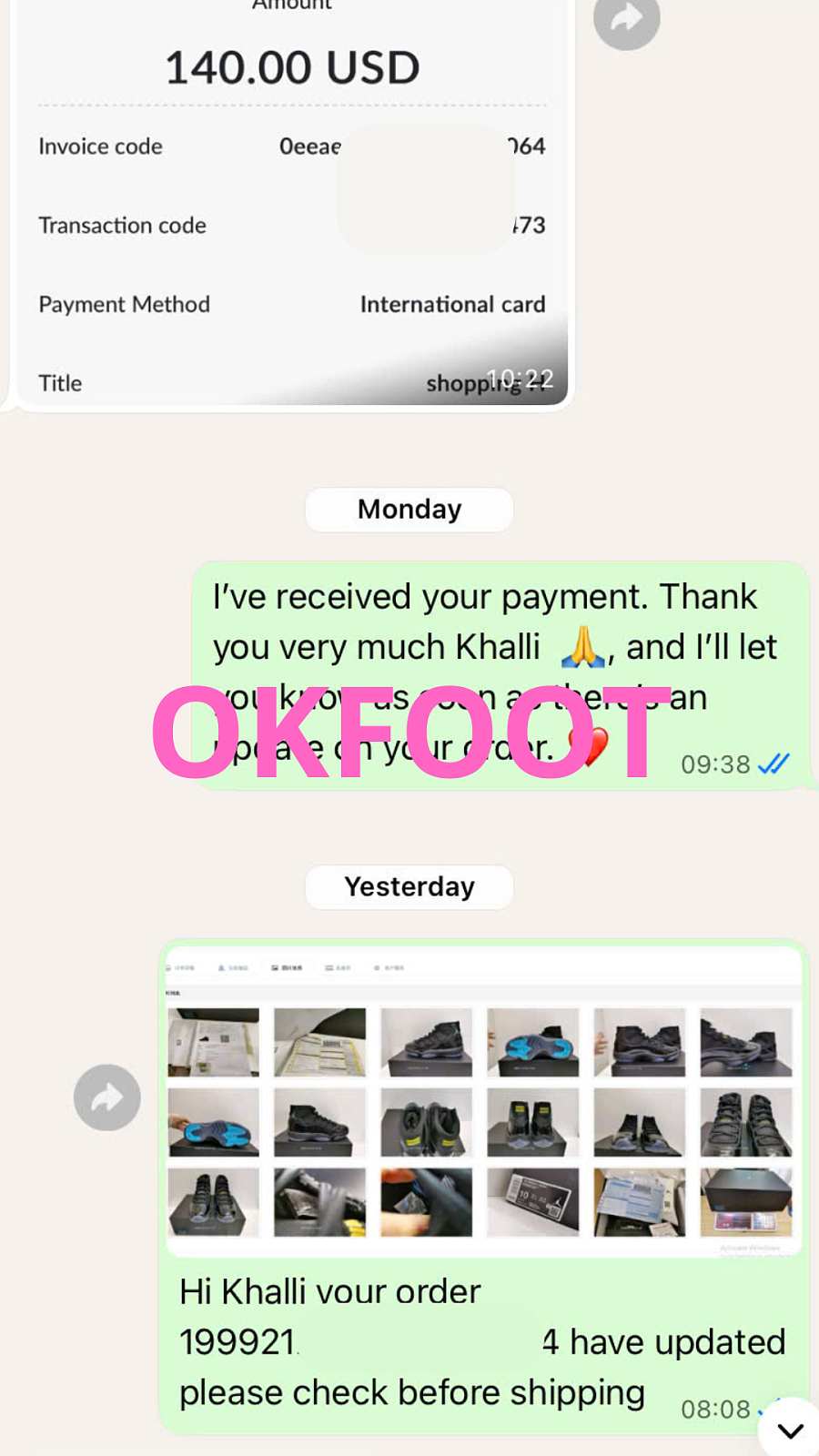
Task: Forward the sneaker photos grid image
Action: tap(106, 1097)
